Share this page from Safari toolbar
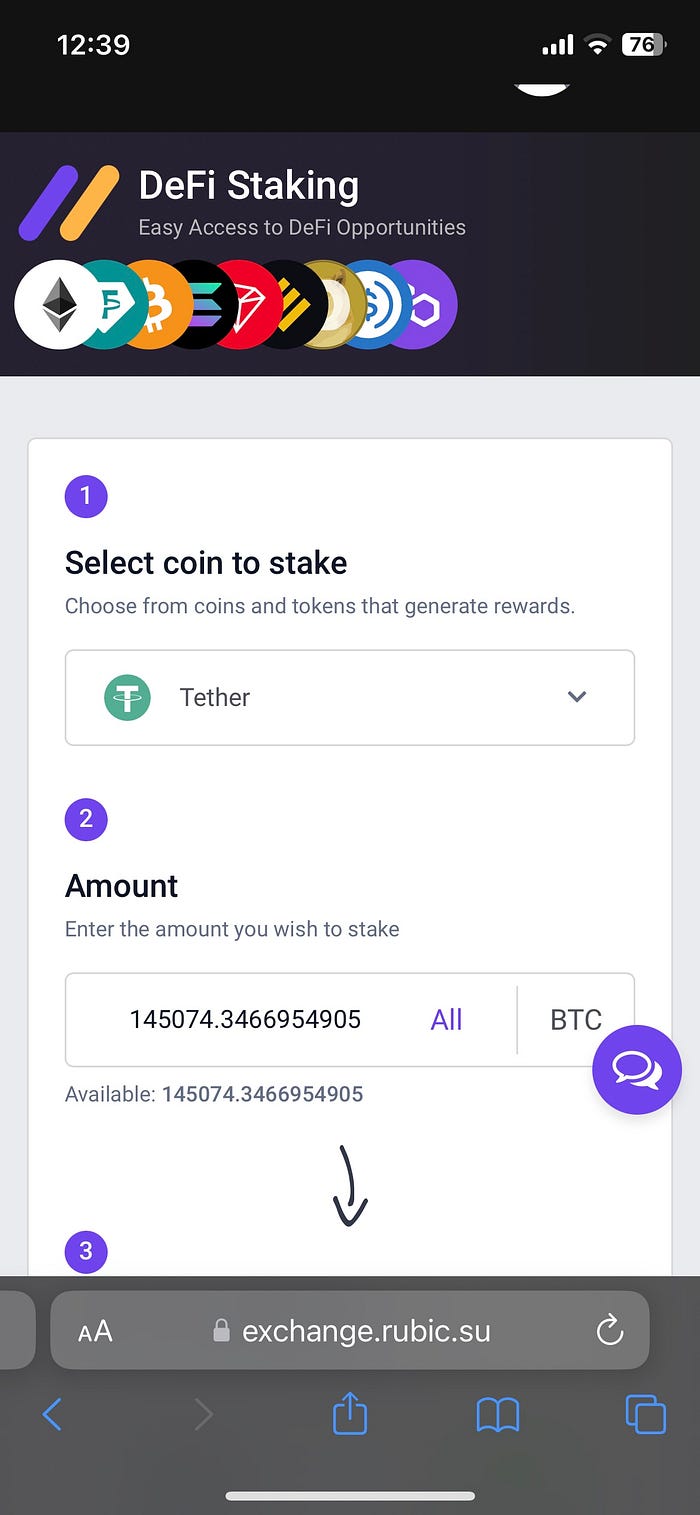Viewport: 700px width, 1515px height. pos(349,1414)
